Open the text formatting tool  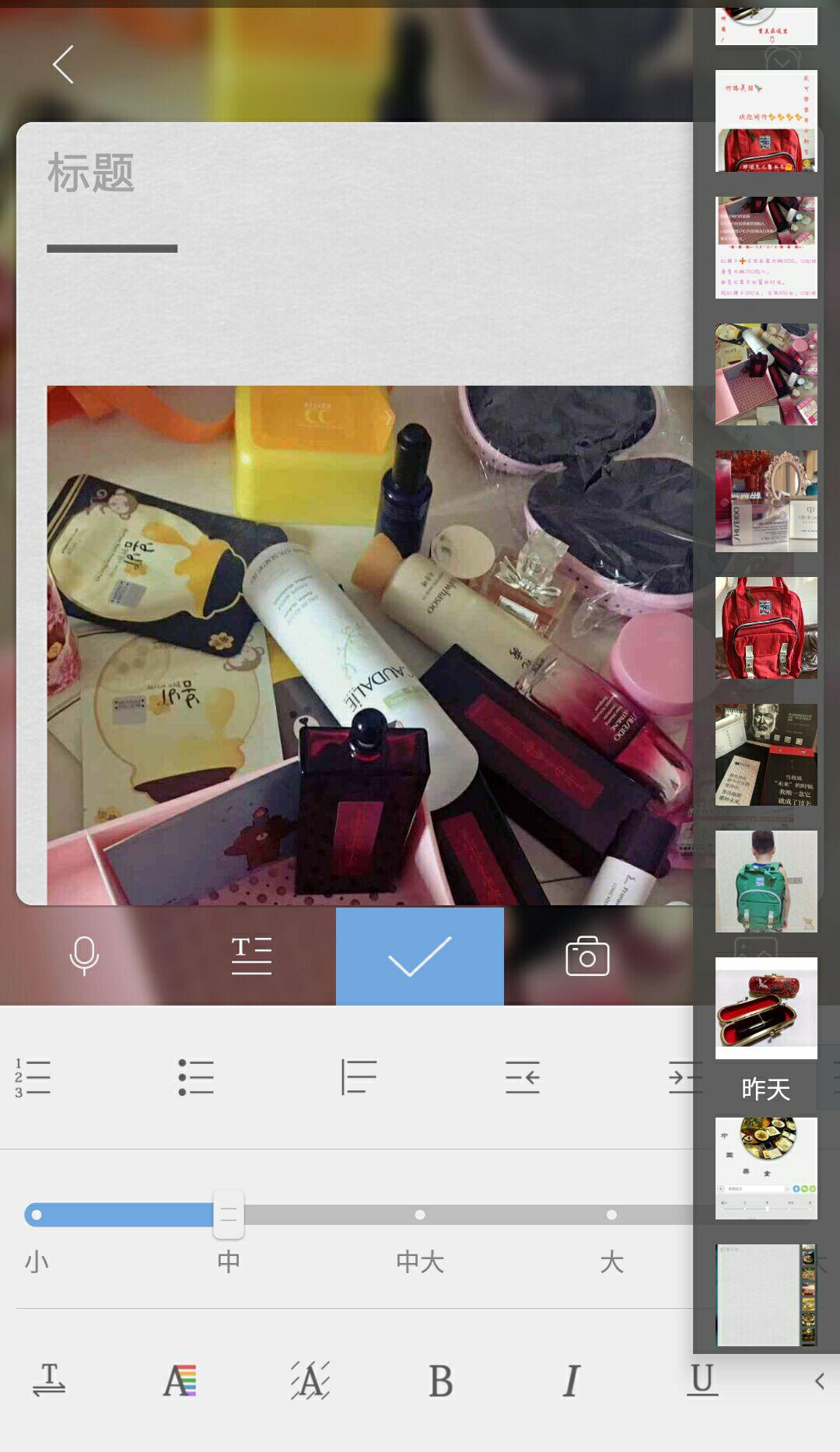251,956
